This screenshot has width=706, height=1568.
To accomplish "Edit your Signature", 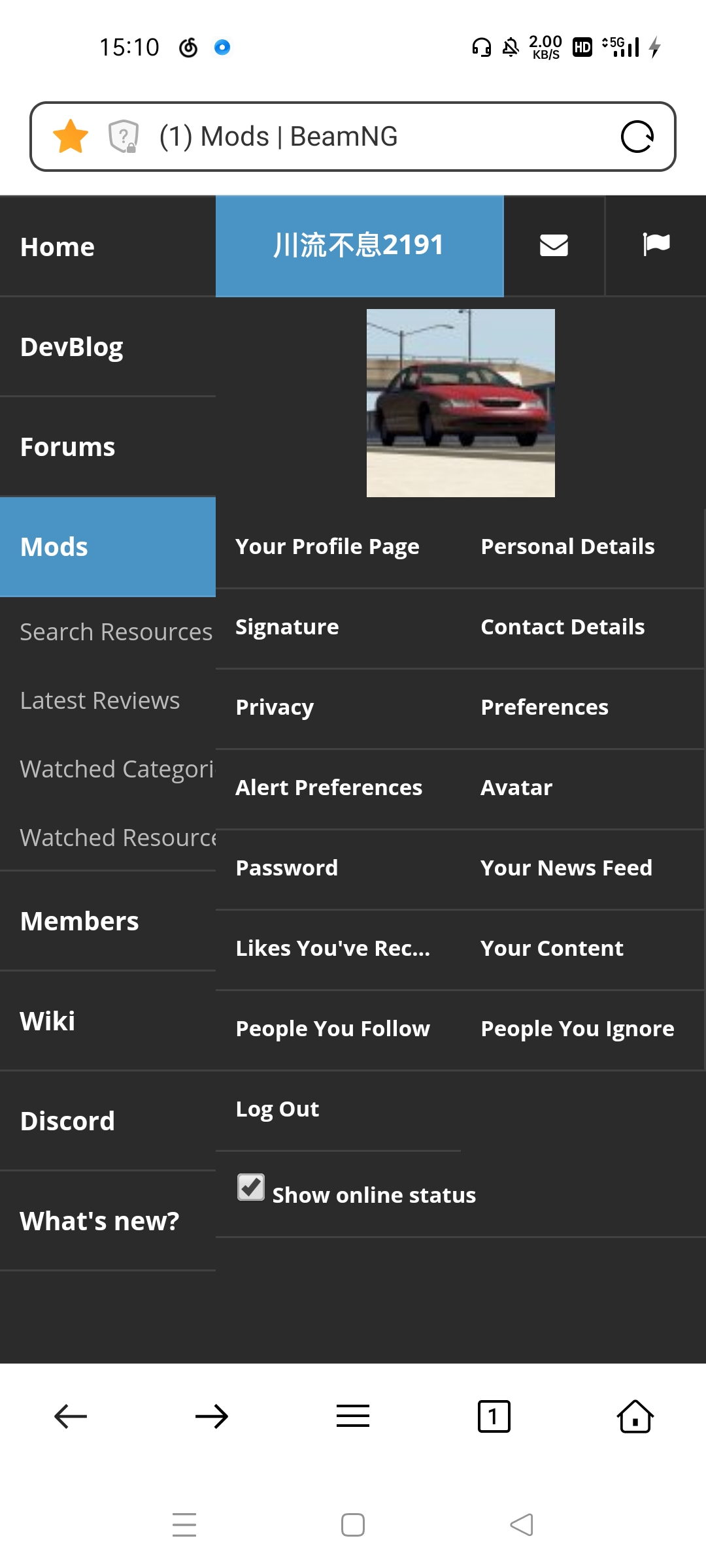I will 287,627.
